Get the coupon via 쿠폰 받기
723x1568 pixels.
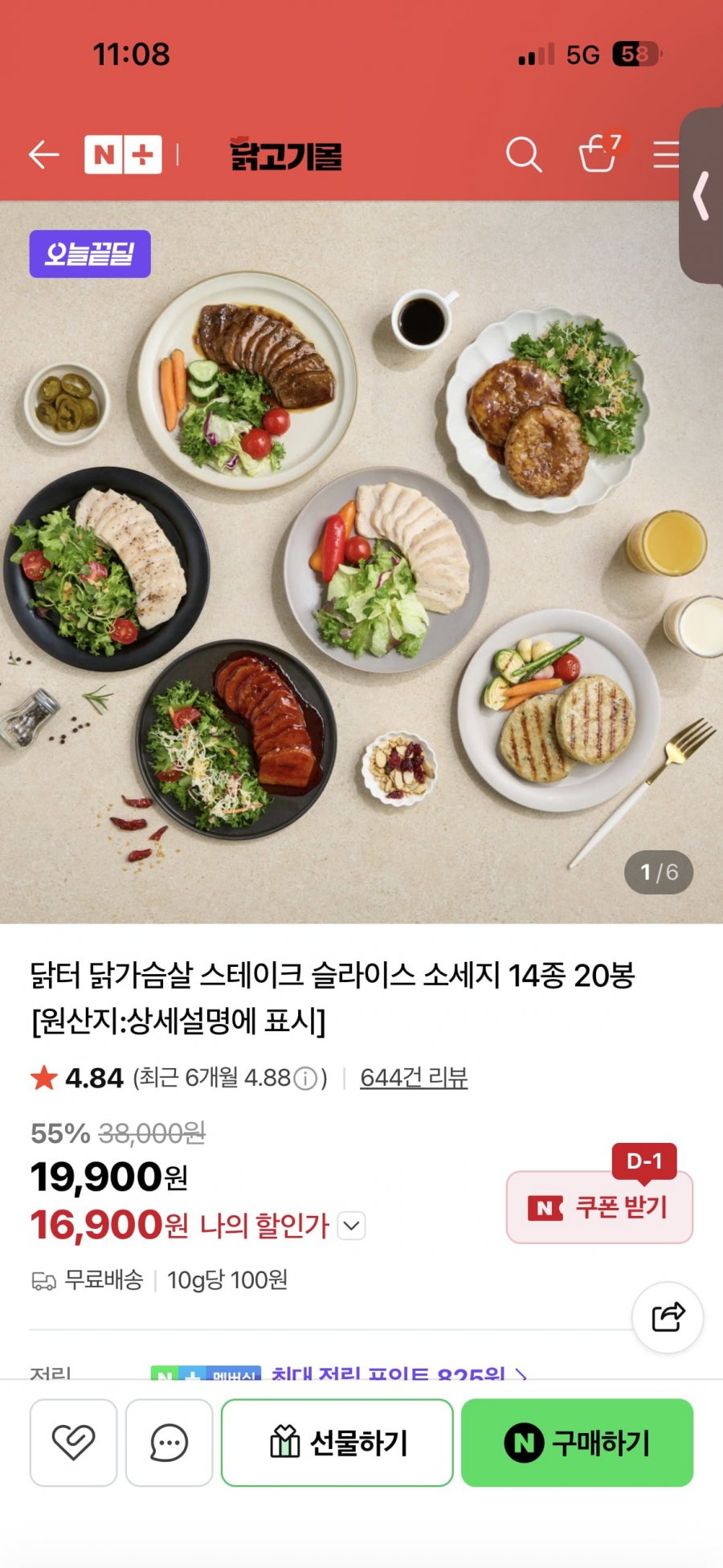599,1207
